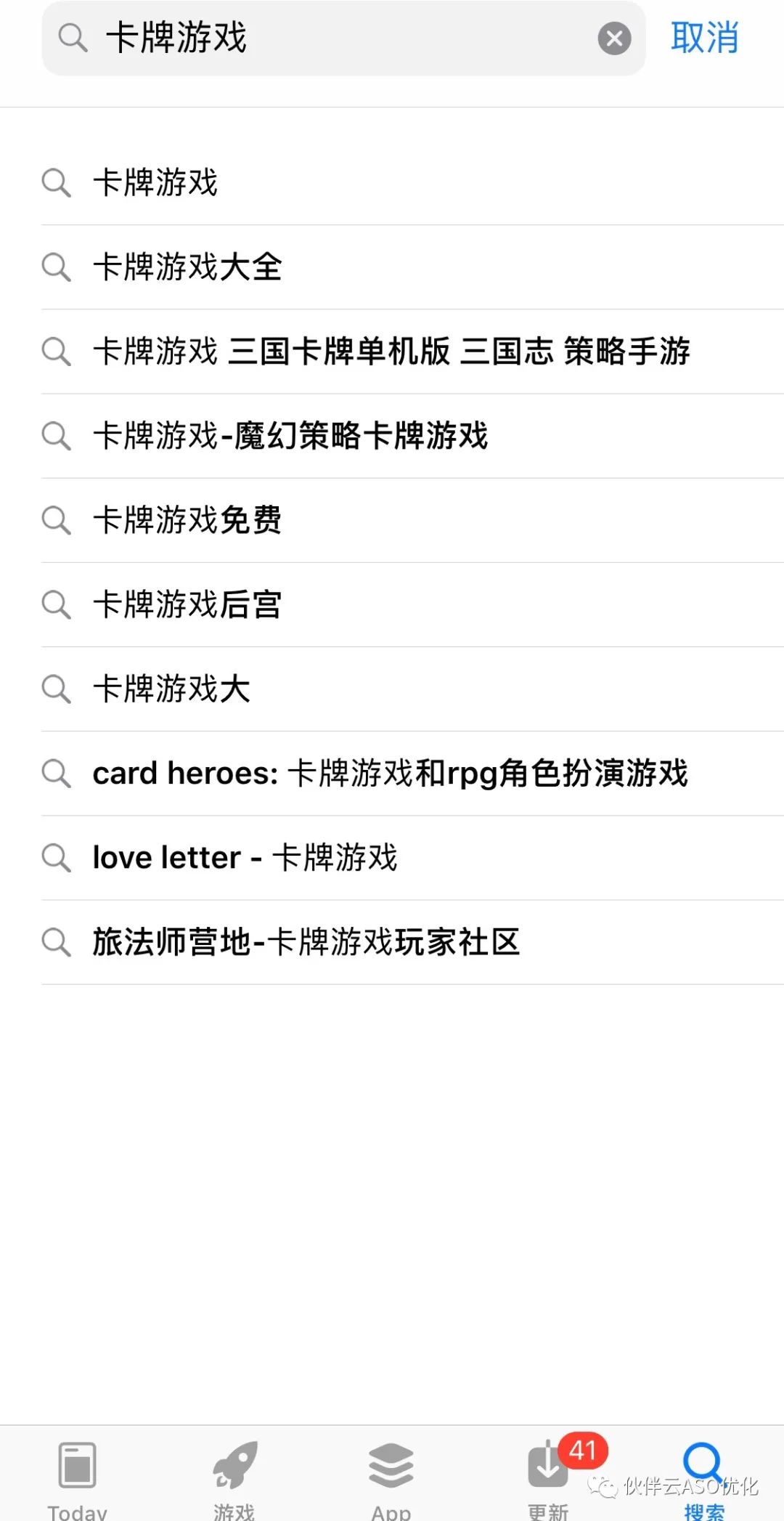The height and width of the screenshot is (1521, 784).
Task: Select the 卡牌游戏后宫 suggestion
Action: [x=189, y=605]
